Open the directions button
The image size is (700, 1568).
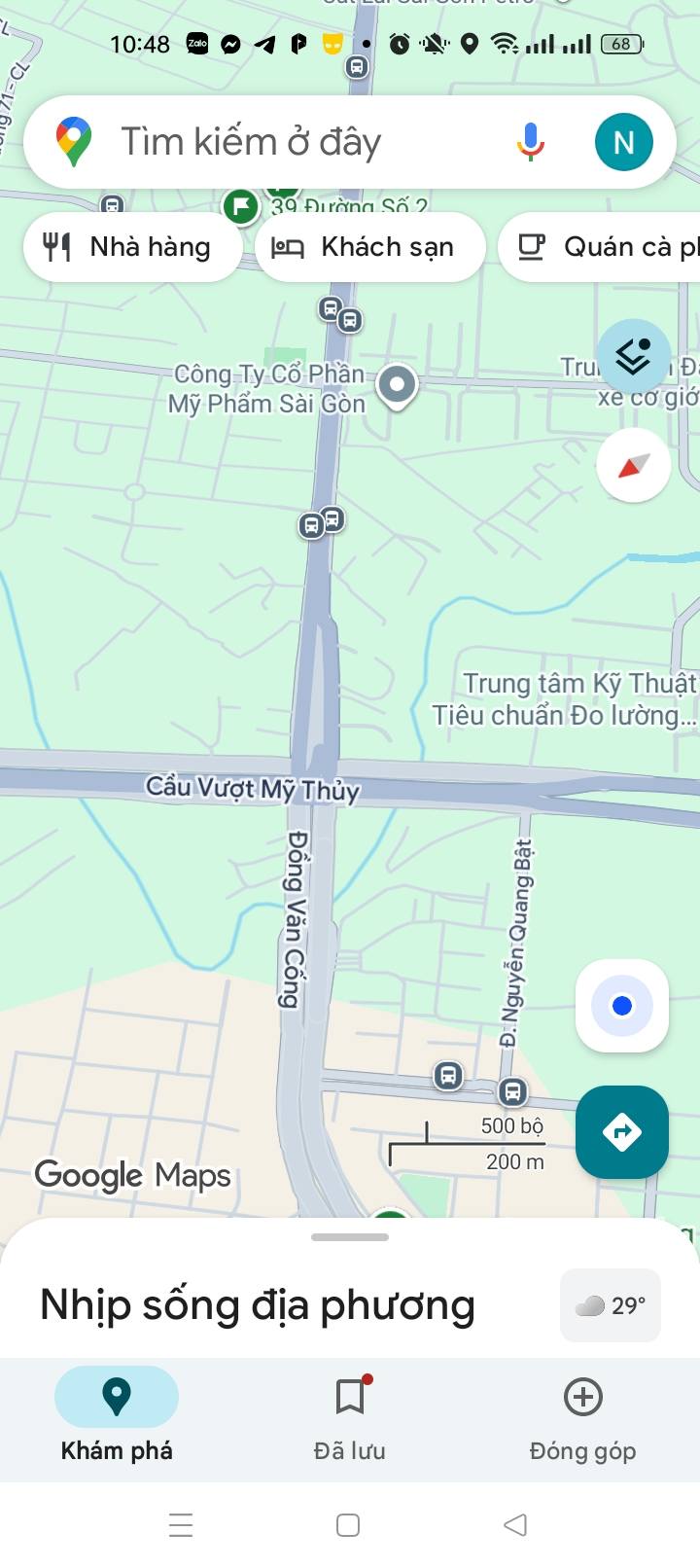622,1132
